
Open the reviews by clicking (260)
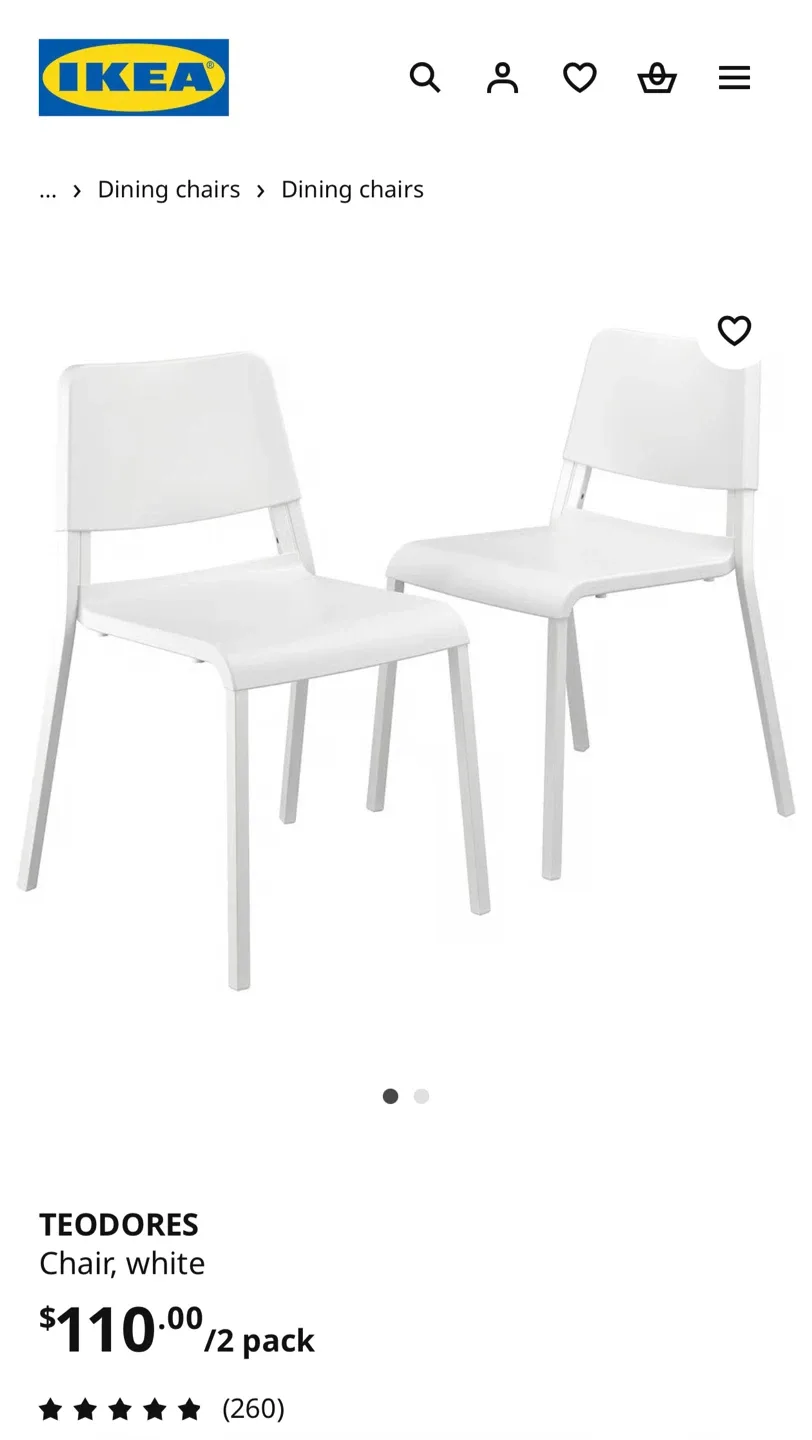(253, 1408)
